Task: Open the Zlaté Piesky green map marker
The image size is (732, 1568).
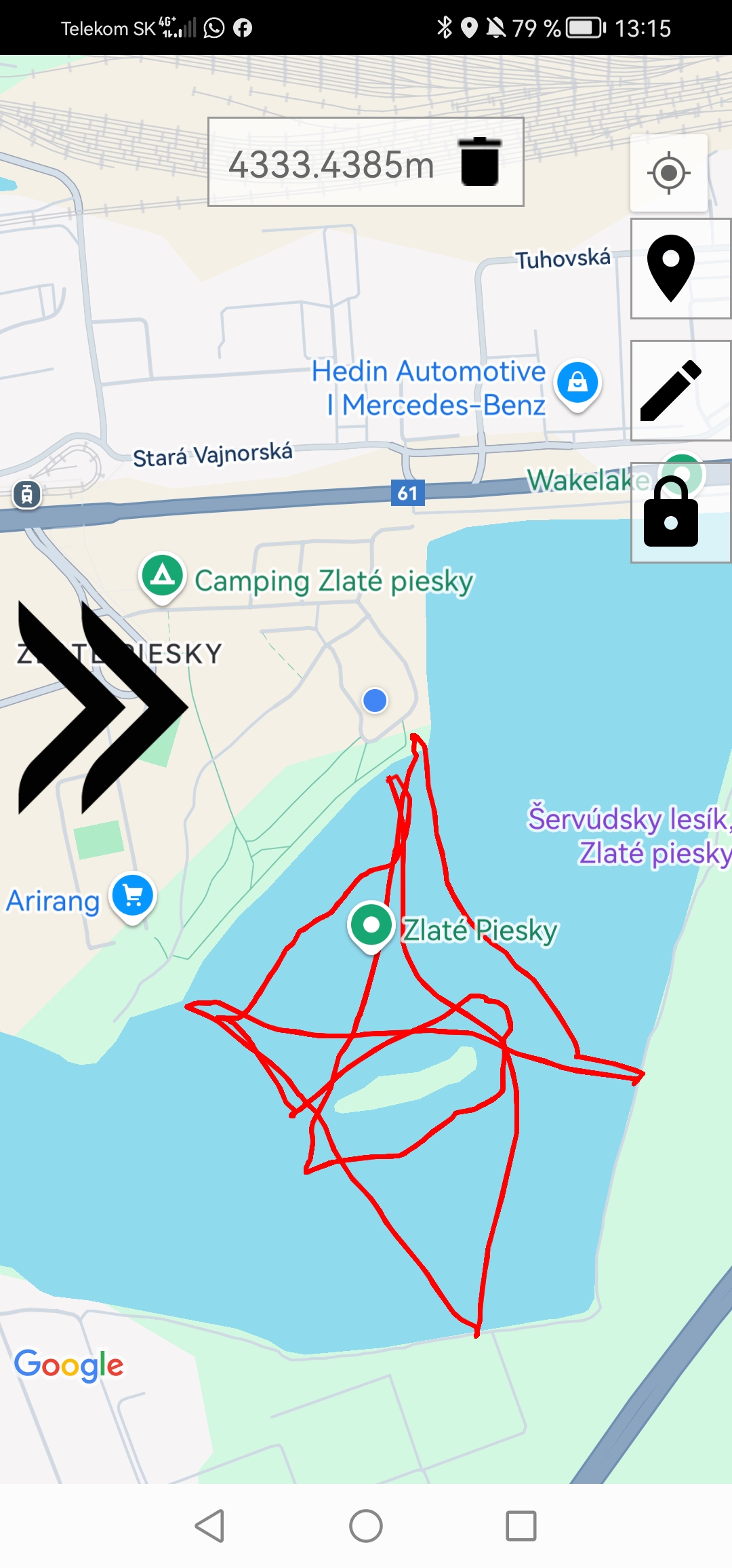Action: coord(371,926)
